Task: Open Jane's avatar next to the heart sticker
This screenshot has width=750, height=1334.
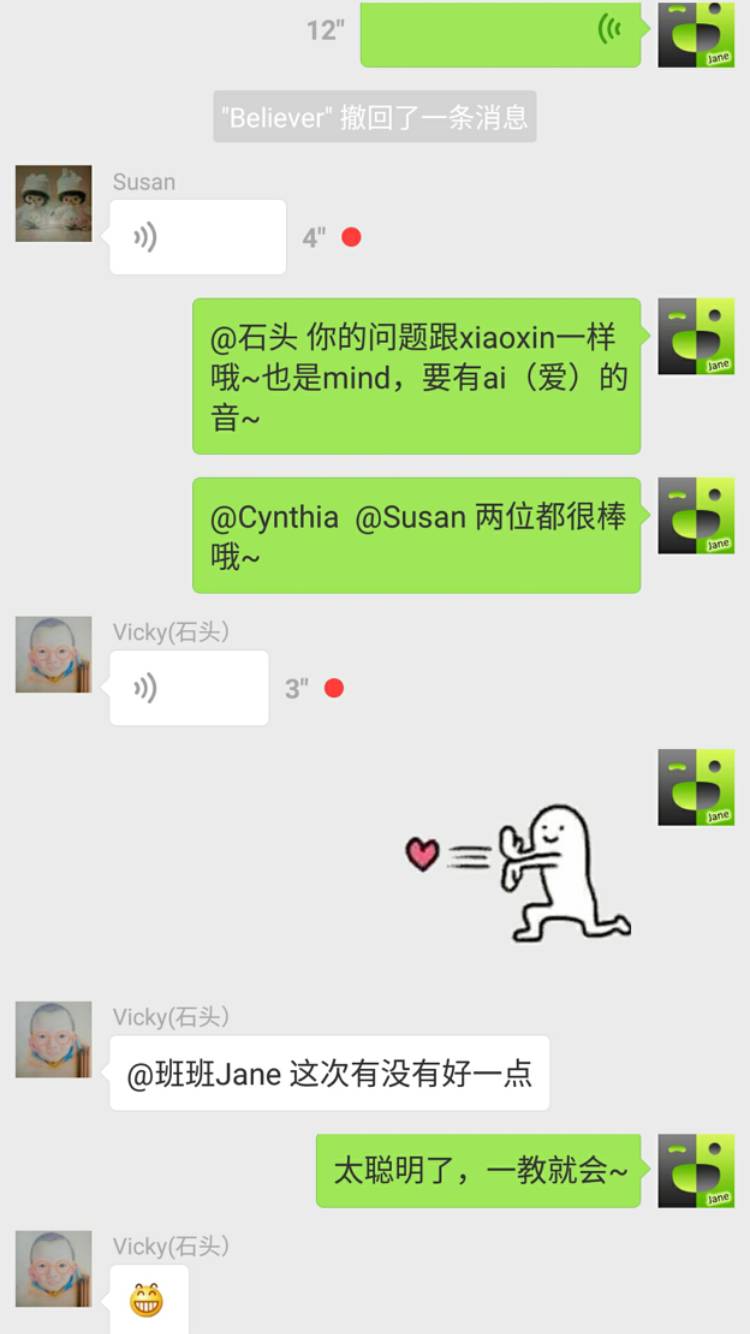Action: click(696, 788)
